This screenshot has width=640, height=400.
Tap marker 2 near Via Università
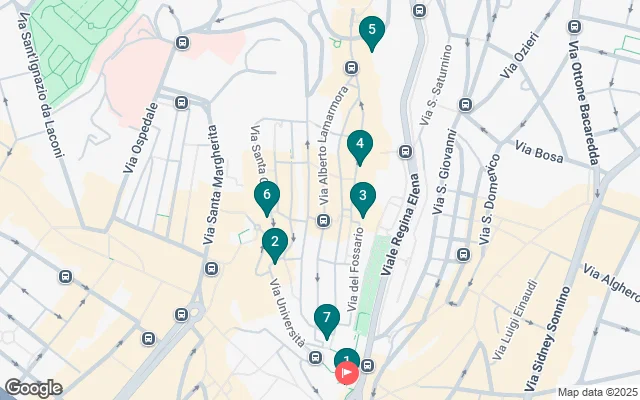pos(275,242)
